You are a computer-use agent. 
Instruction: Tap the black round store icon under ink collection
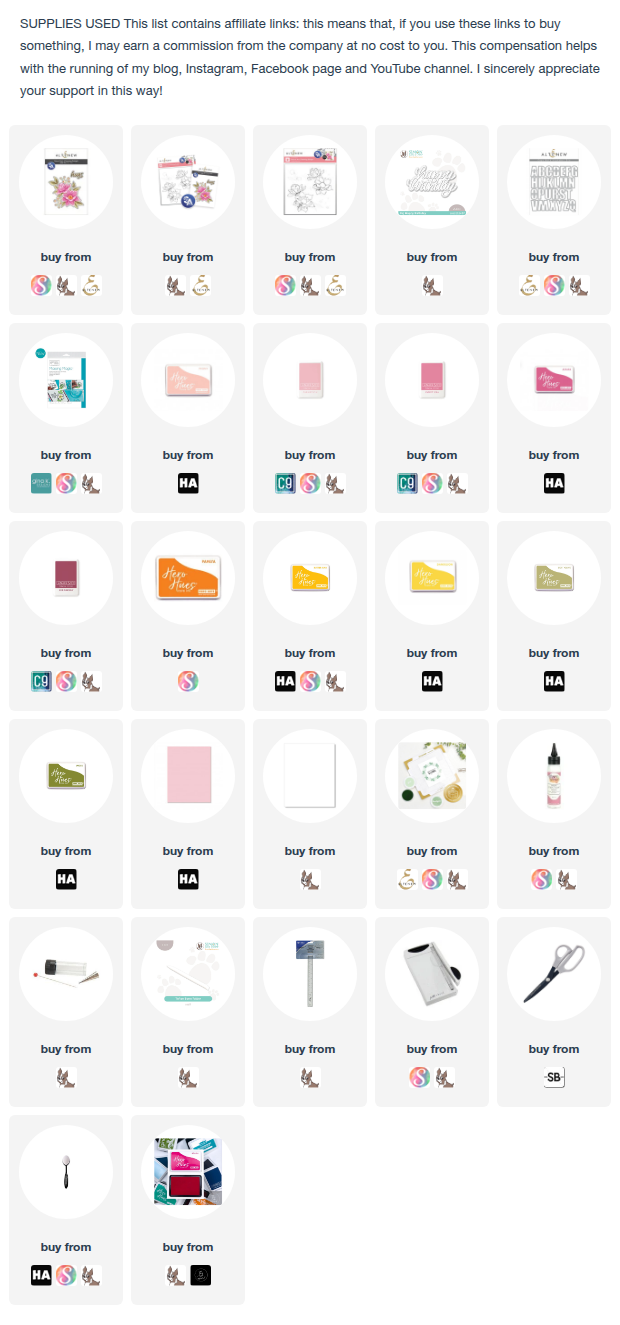(x=199, y=1275)
